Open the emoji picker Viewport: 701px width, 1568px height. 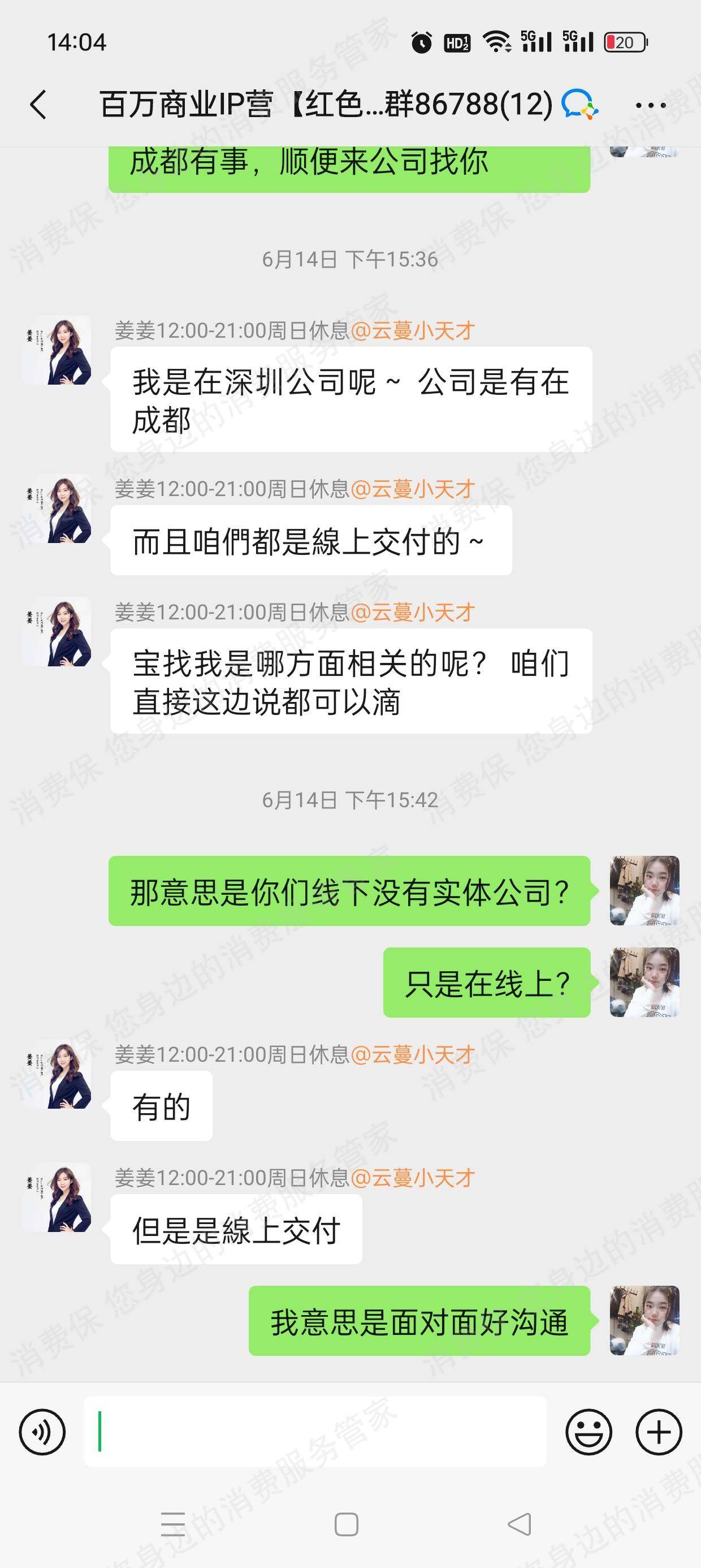click(x=589, y=1432)
